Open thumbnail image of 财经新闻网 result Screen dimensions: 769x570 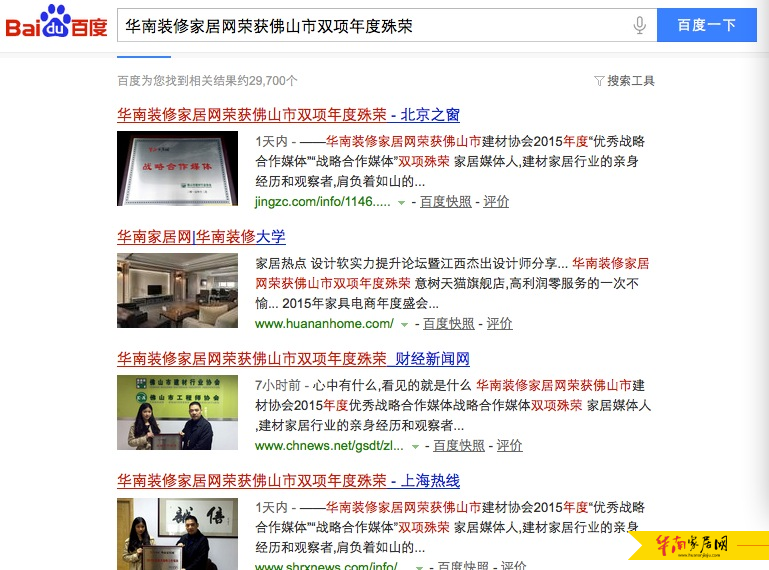(x=177, y=412)
